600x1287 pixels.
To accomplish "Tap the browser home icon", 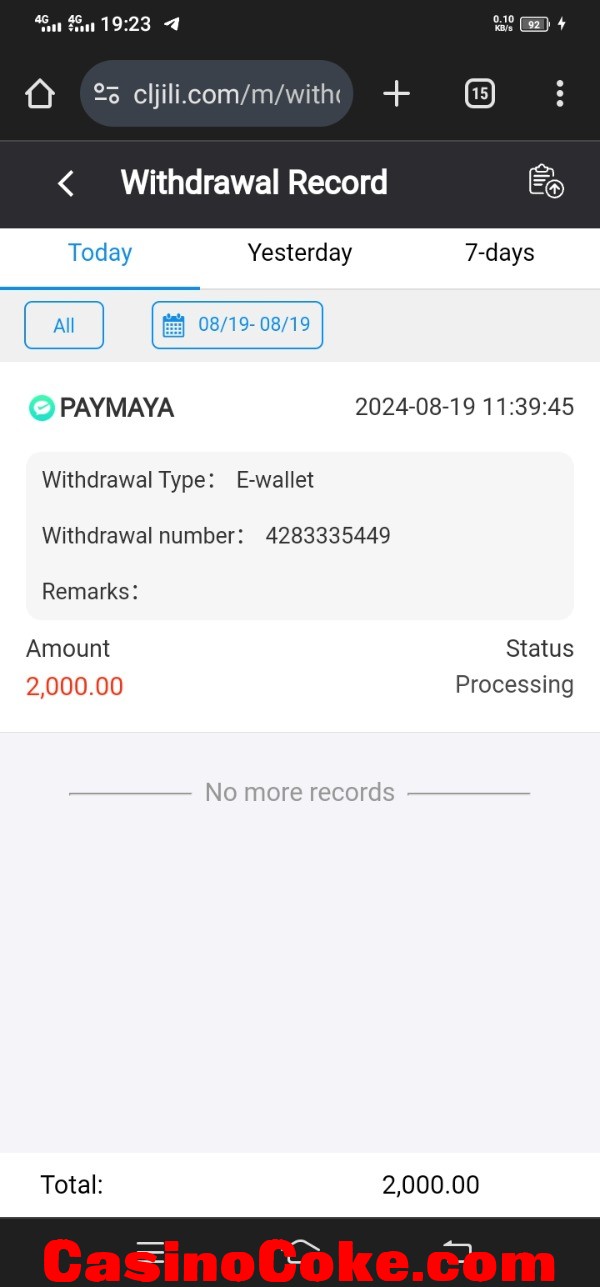I will (40, 94).
